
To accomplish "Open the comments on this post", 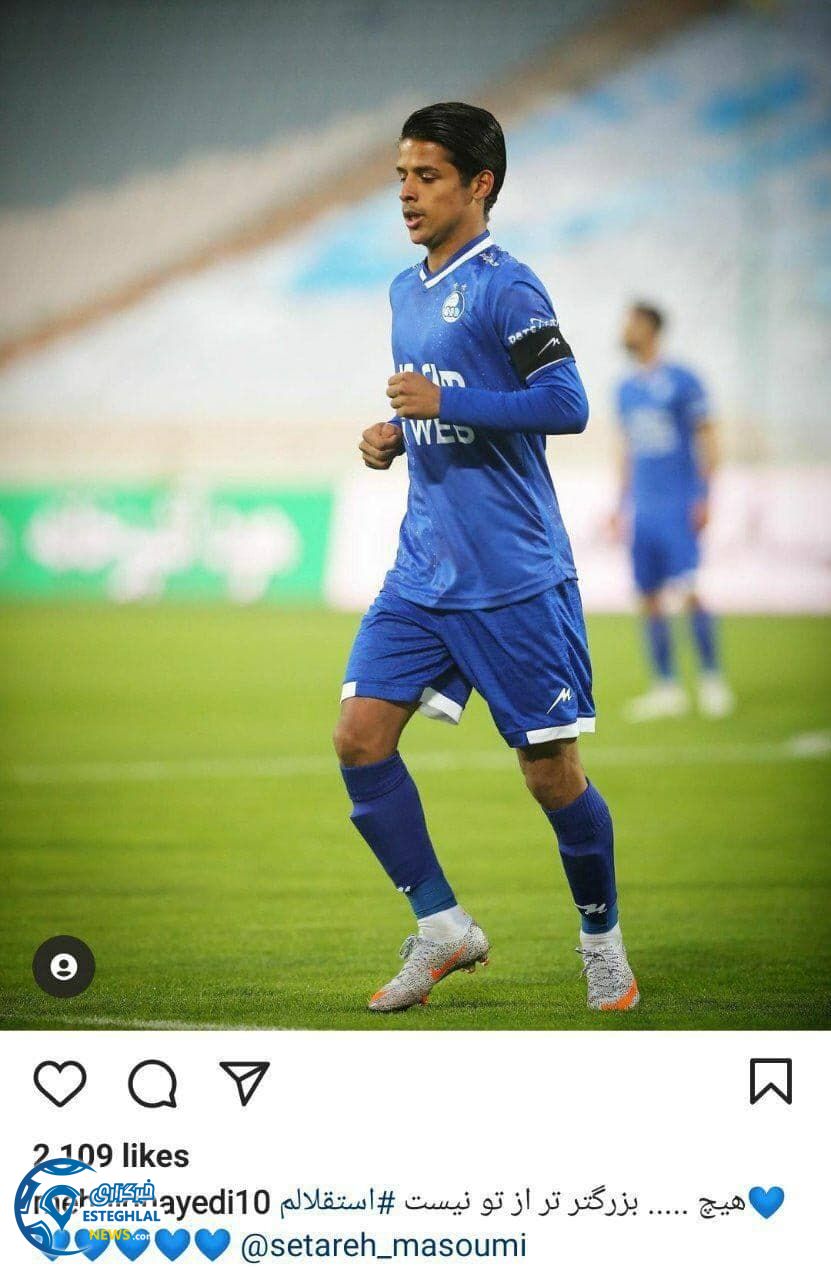I will pyautogui.click(x=152, y=1083).
